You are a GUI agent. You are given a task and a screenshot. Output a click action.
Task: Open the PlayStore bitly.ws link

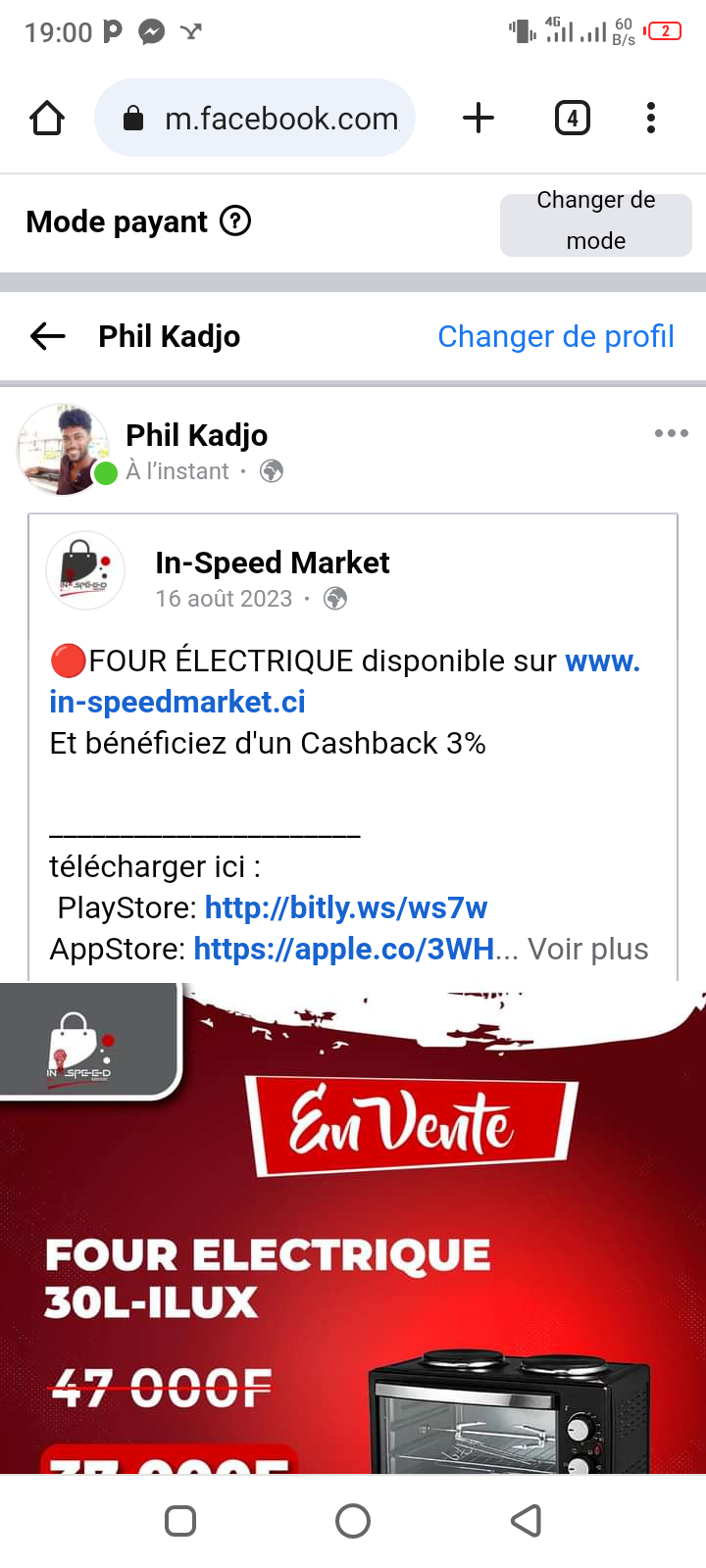345,907
